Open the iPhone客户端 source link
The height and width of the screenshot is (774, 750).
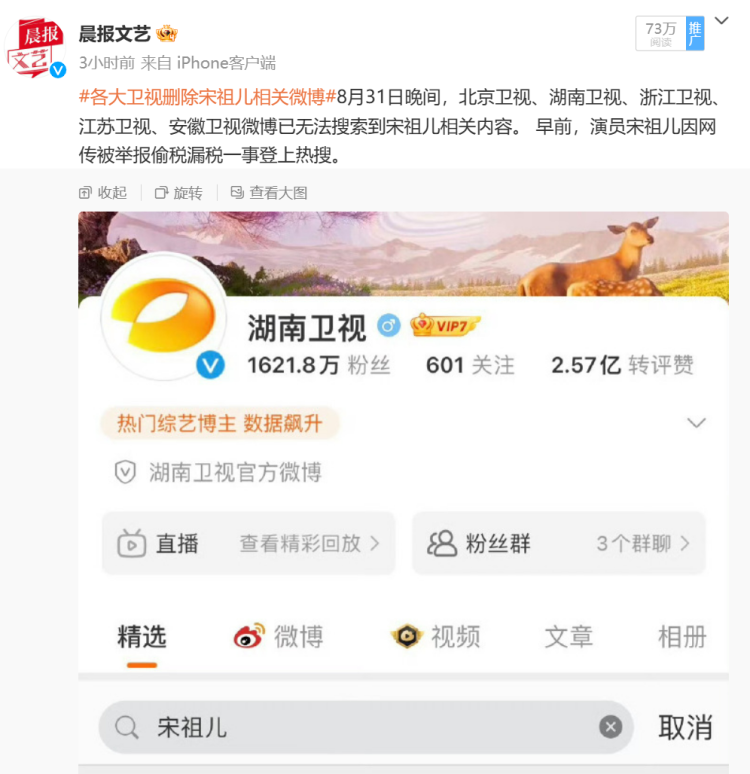pos(226,62)
